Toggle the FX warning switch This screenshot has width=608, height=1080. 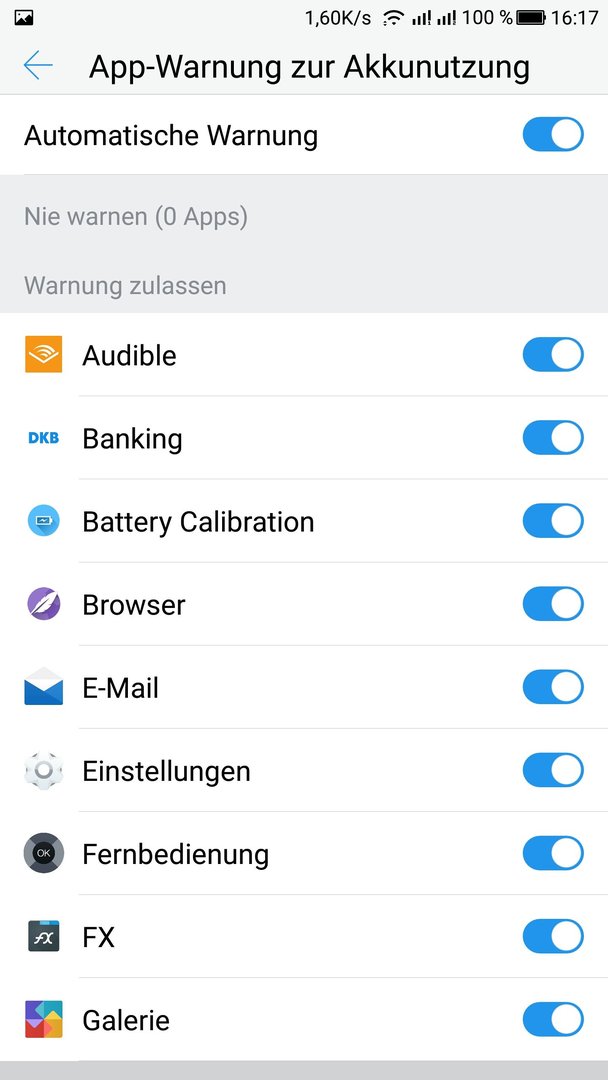coord(553,936)
